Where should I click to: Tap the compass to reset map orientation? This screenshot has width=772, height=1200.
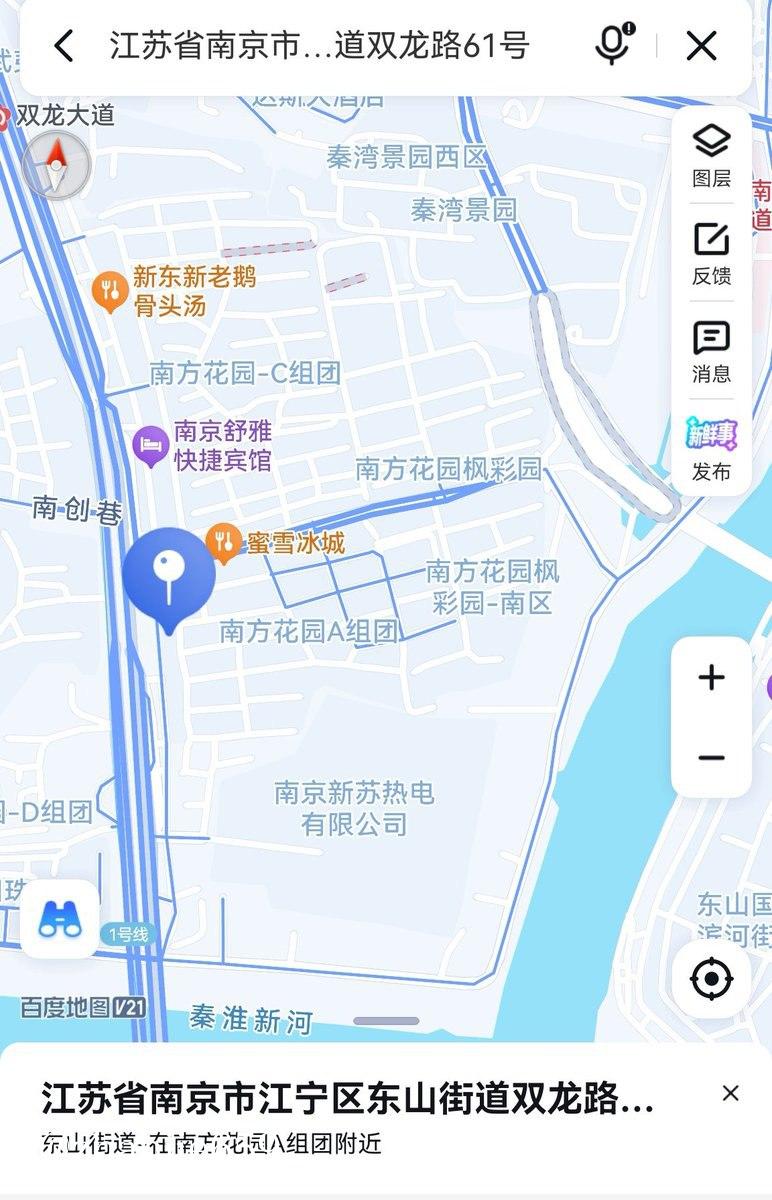57,163
